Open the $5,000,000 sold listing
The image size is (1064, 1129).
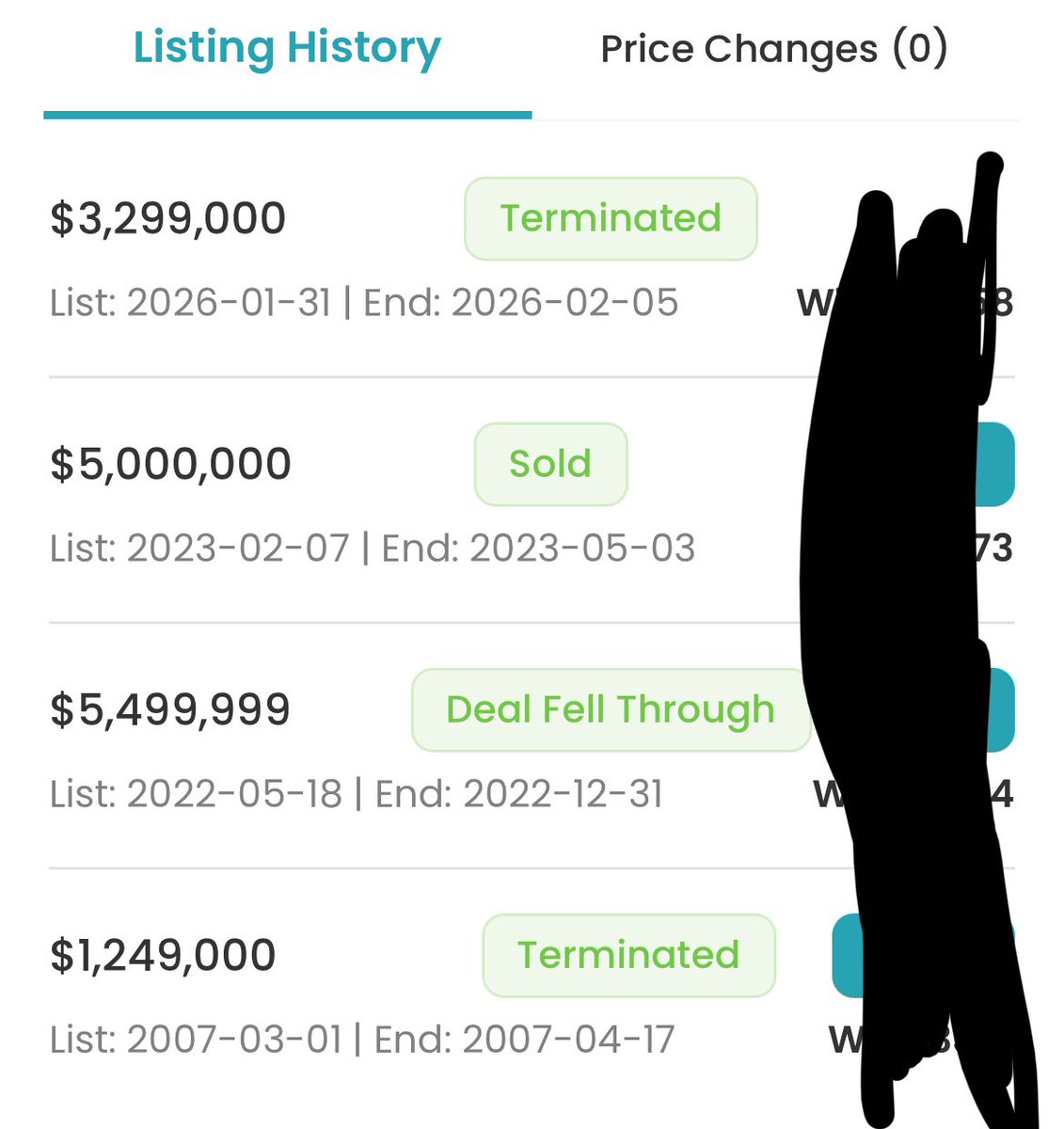pos(170,464)
